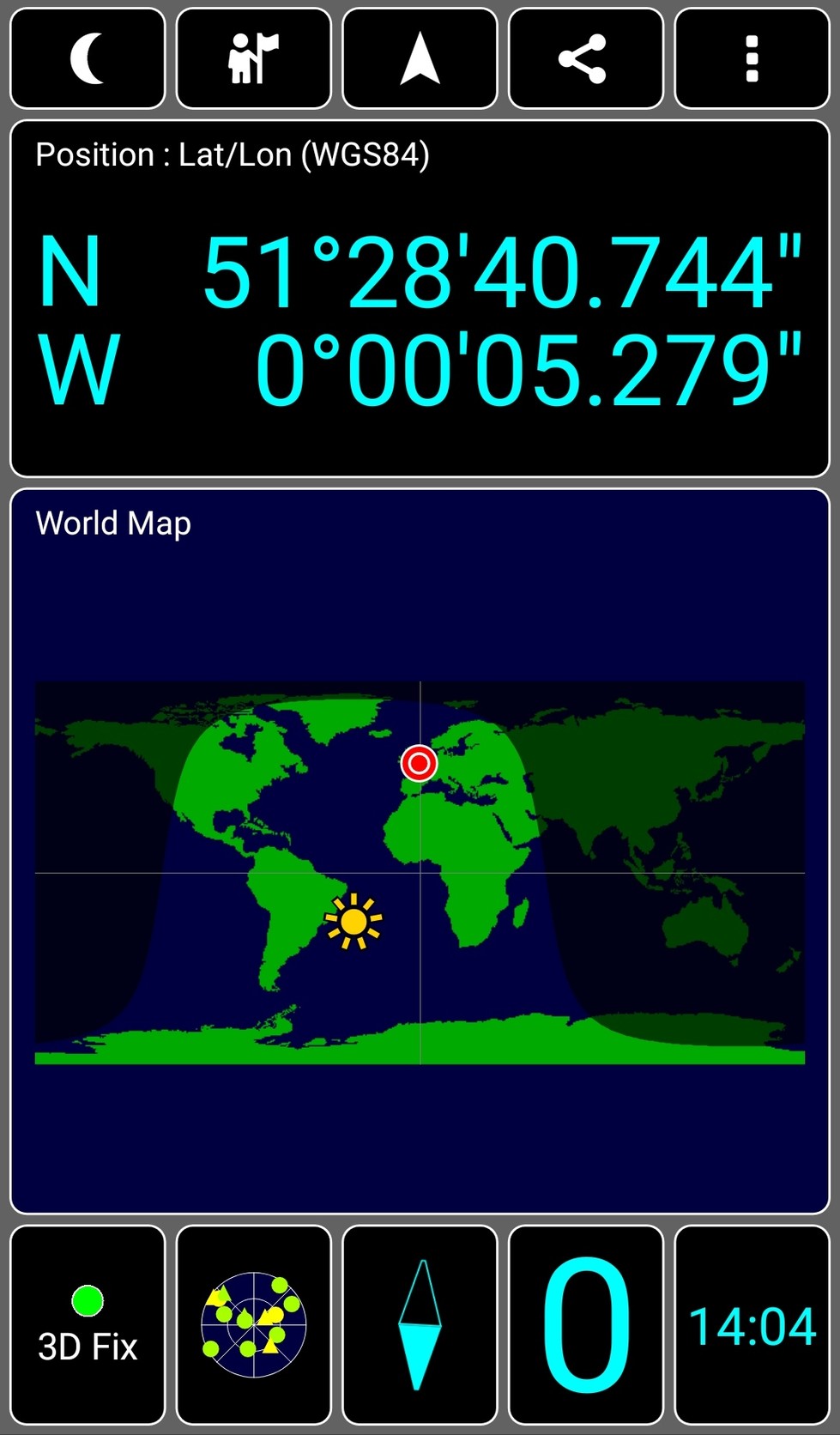Open the waypoints person-with-flag button
This screenshot has height=1435, width=840.
point(254,58)
